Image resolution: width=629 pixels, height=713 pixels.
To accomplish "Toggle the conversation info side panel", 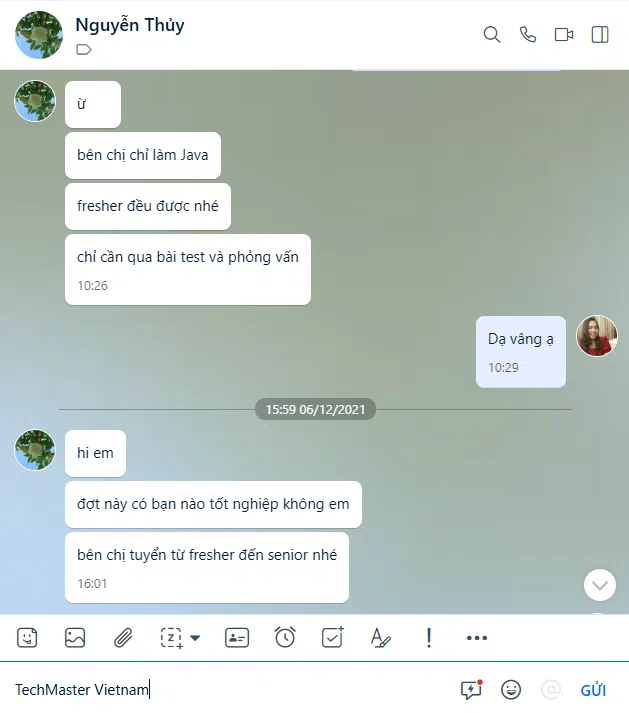I will click(x=600, y=35).
